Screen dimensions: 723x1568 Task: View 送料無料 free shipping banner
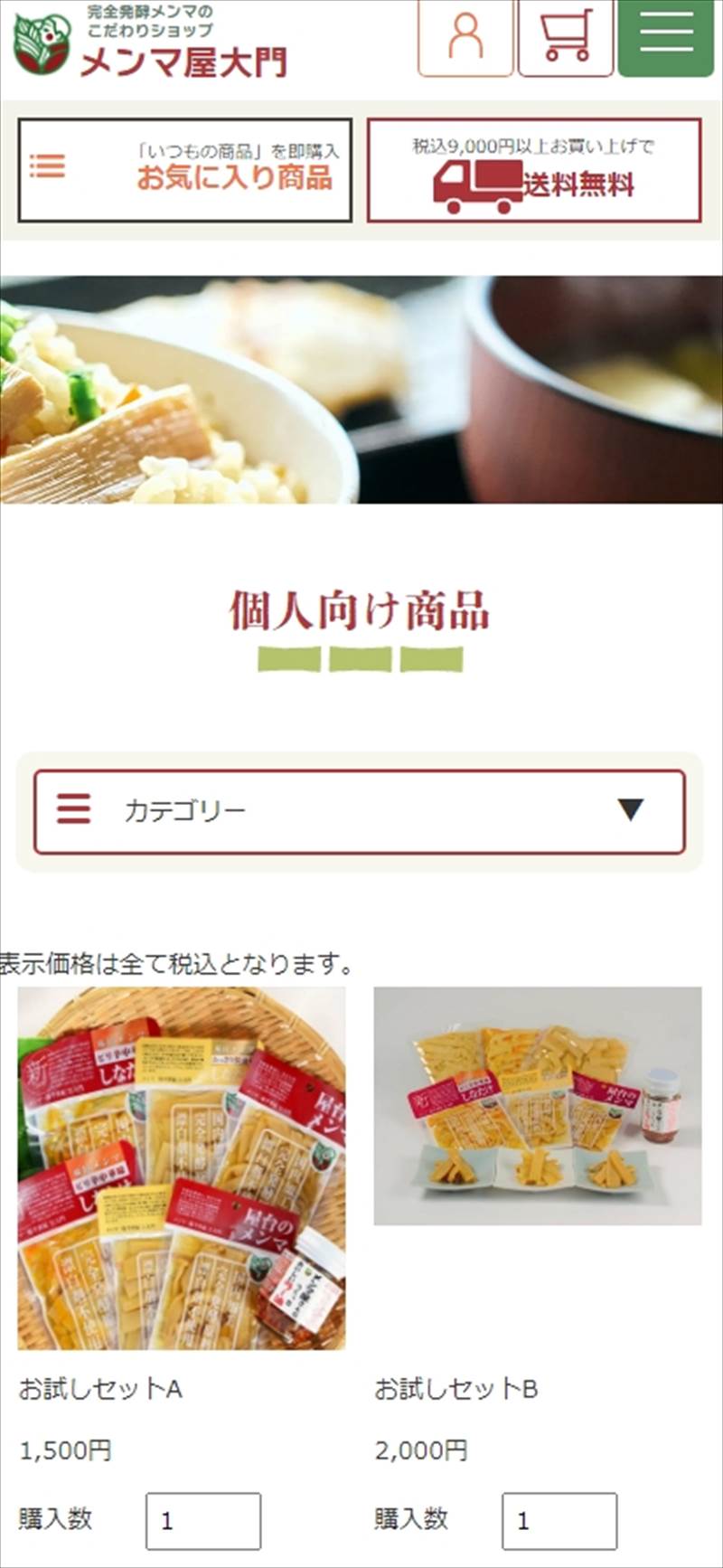[534, 170]
